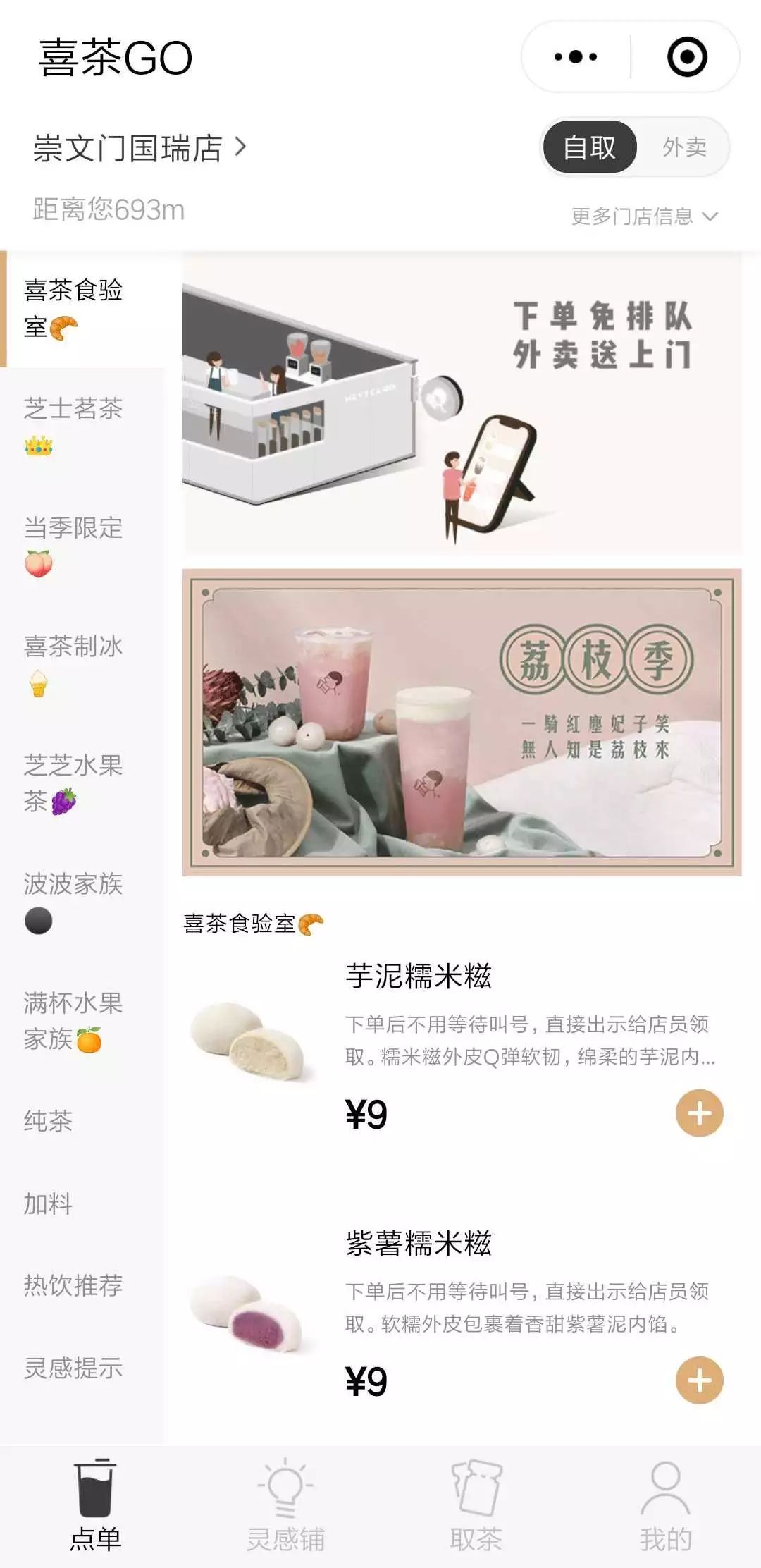The image size is (761, 1568).
Task: Expand 更多门店信息
Action: (644, 216)
